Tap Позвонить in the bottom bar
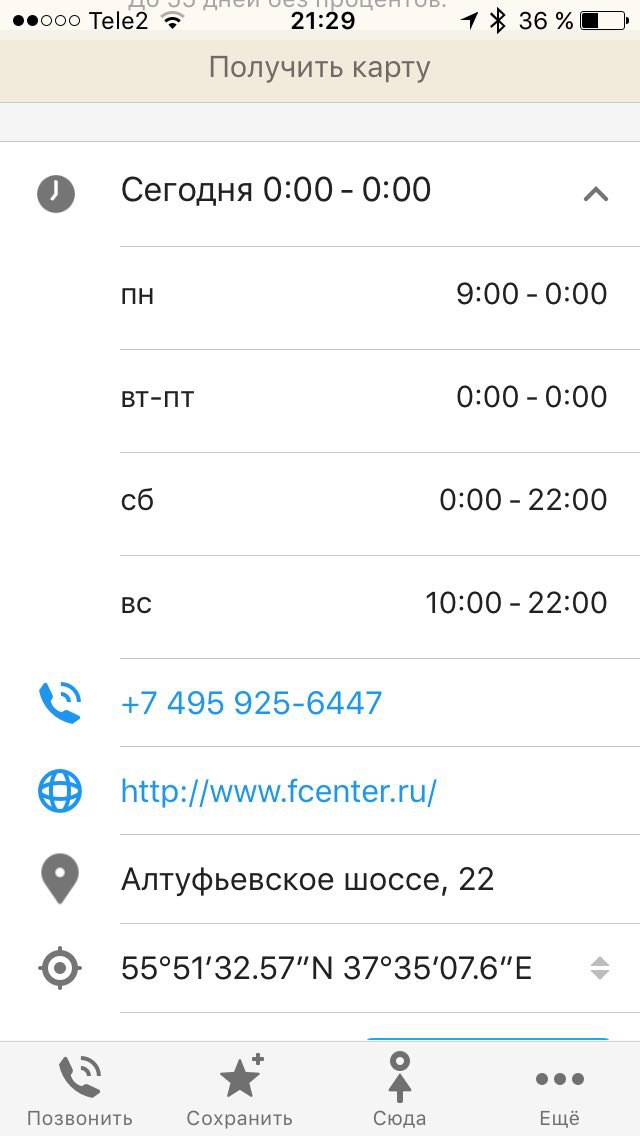The height and width of the screenshot is (1136, 640). pyautogui.click(x=80, y=1092)
